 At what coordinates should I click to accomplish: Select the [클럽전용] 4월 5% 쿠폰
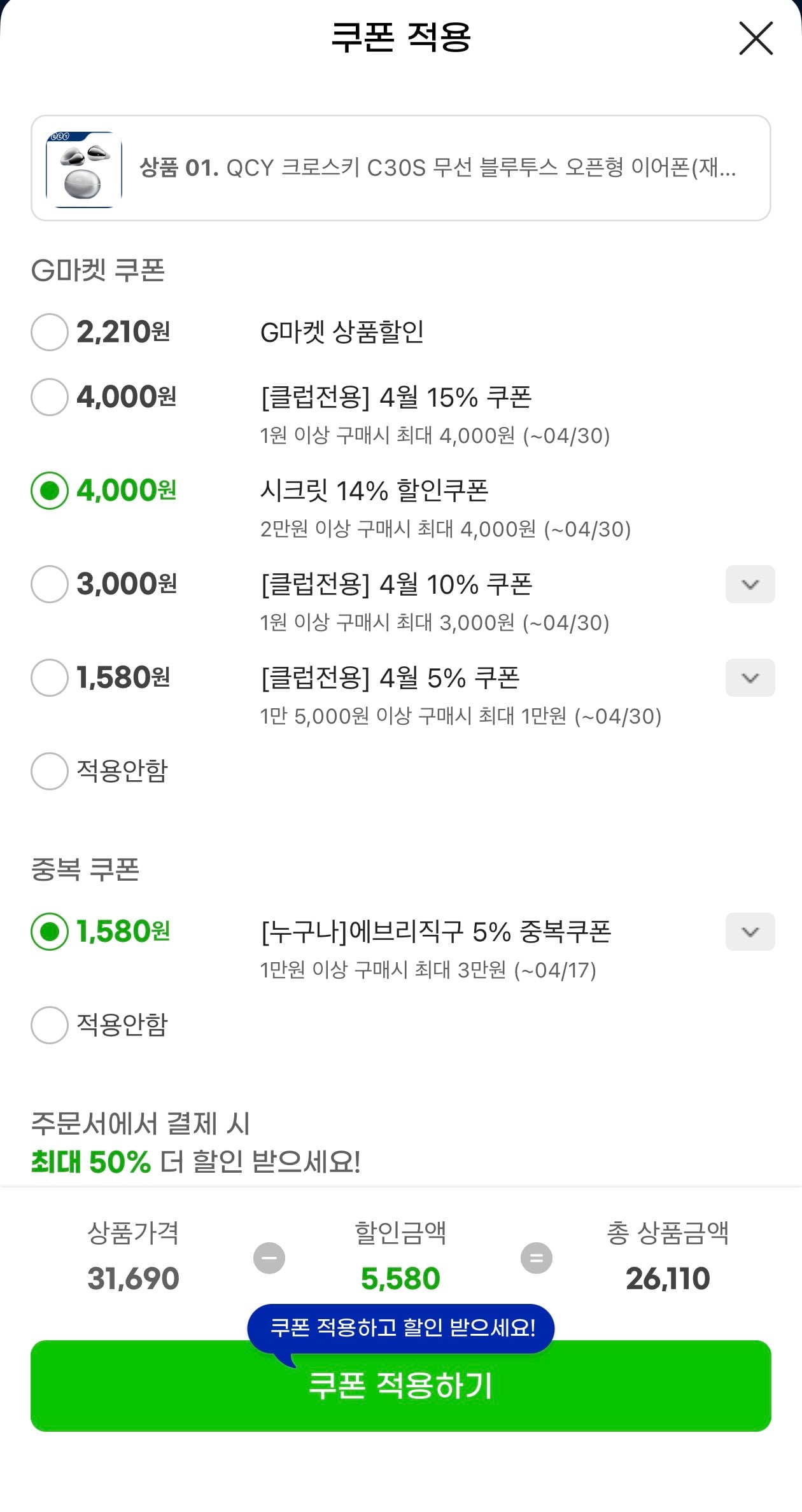pos(48,678)
